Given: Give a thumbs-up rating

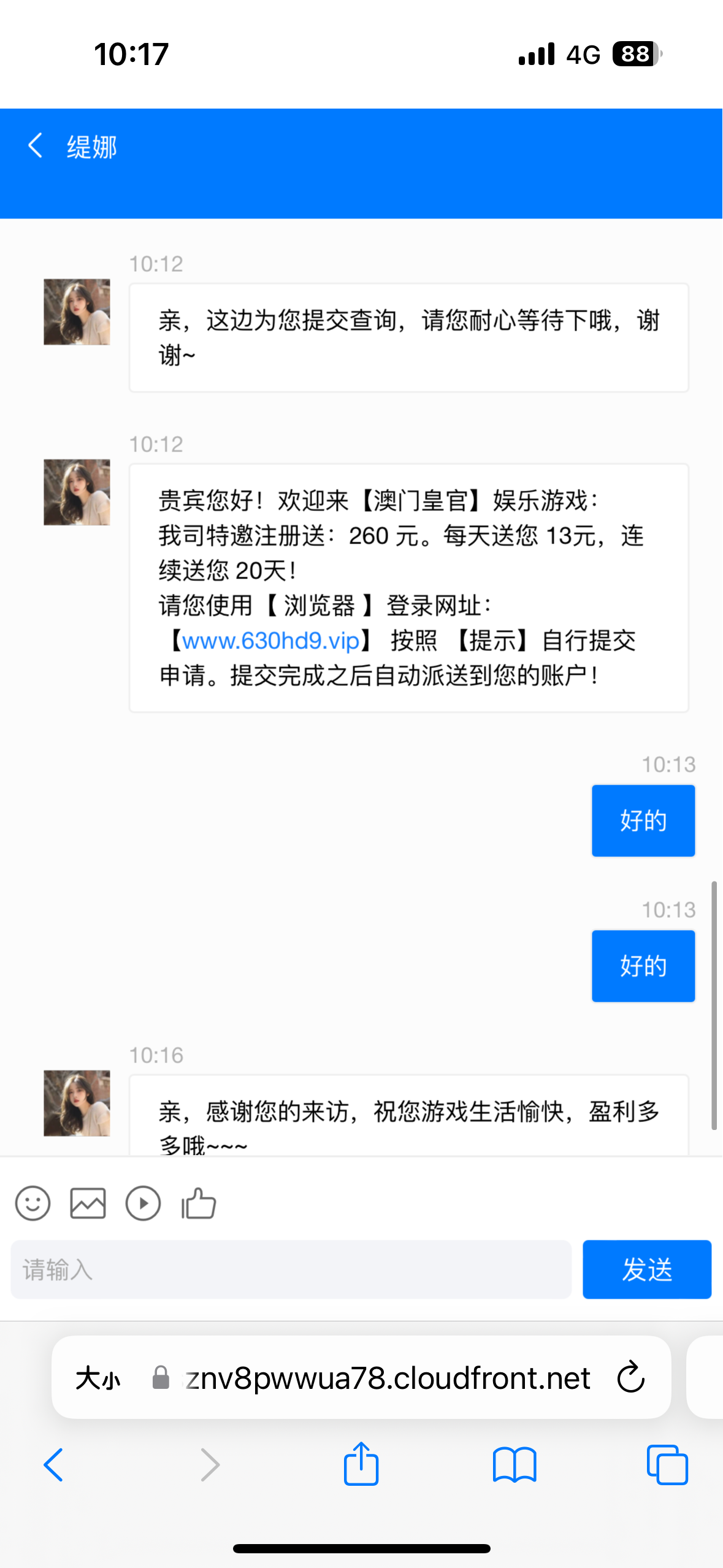Looking at the screenshot, I should (199, 1203).
